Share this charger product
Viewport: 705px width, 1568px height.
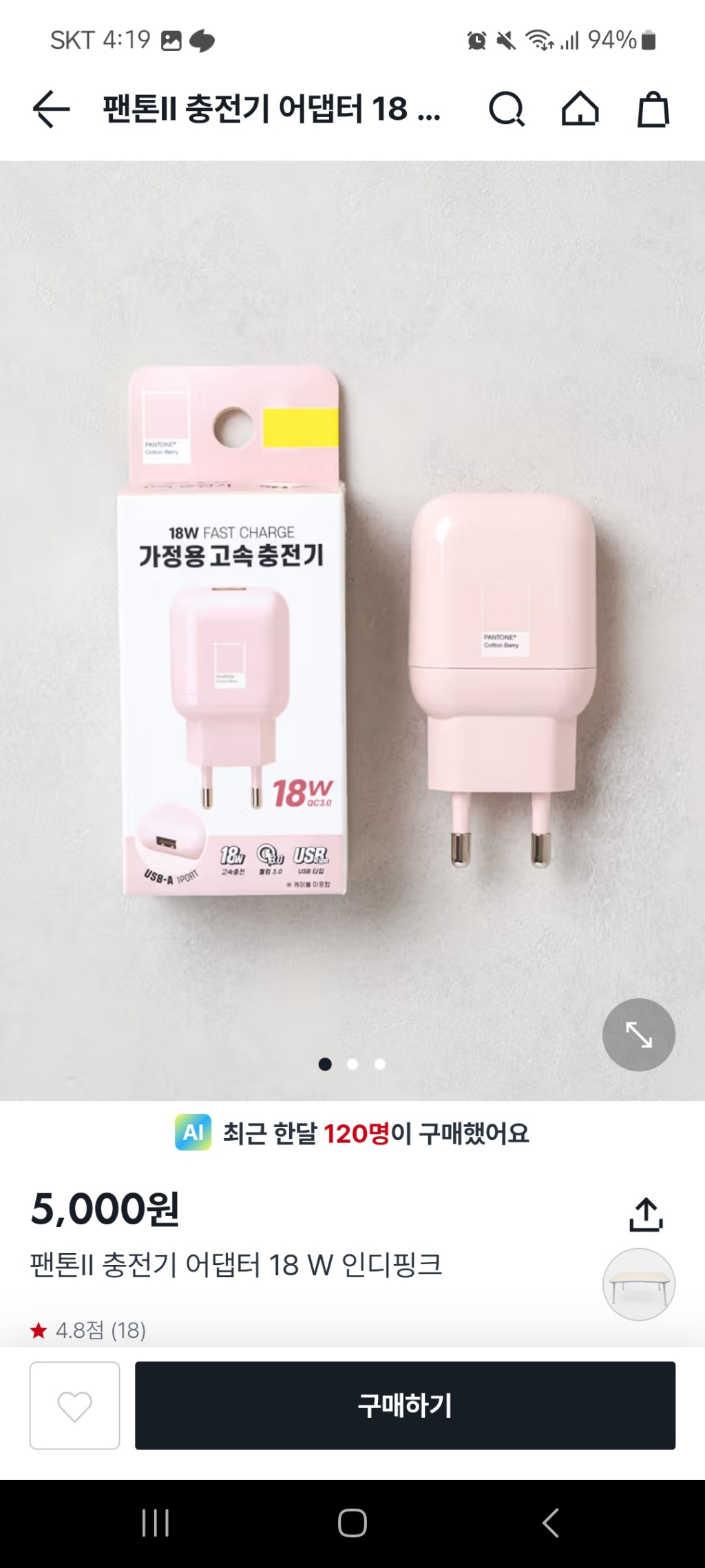click(x=645, y=1214)
